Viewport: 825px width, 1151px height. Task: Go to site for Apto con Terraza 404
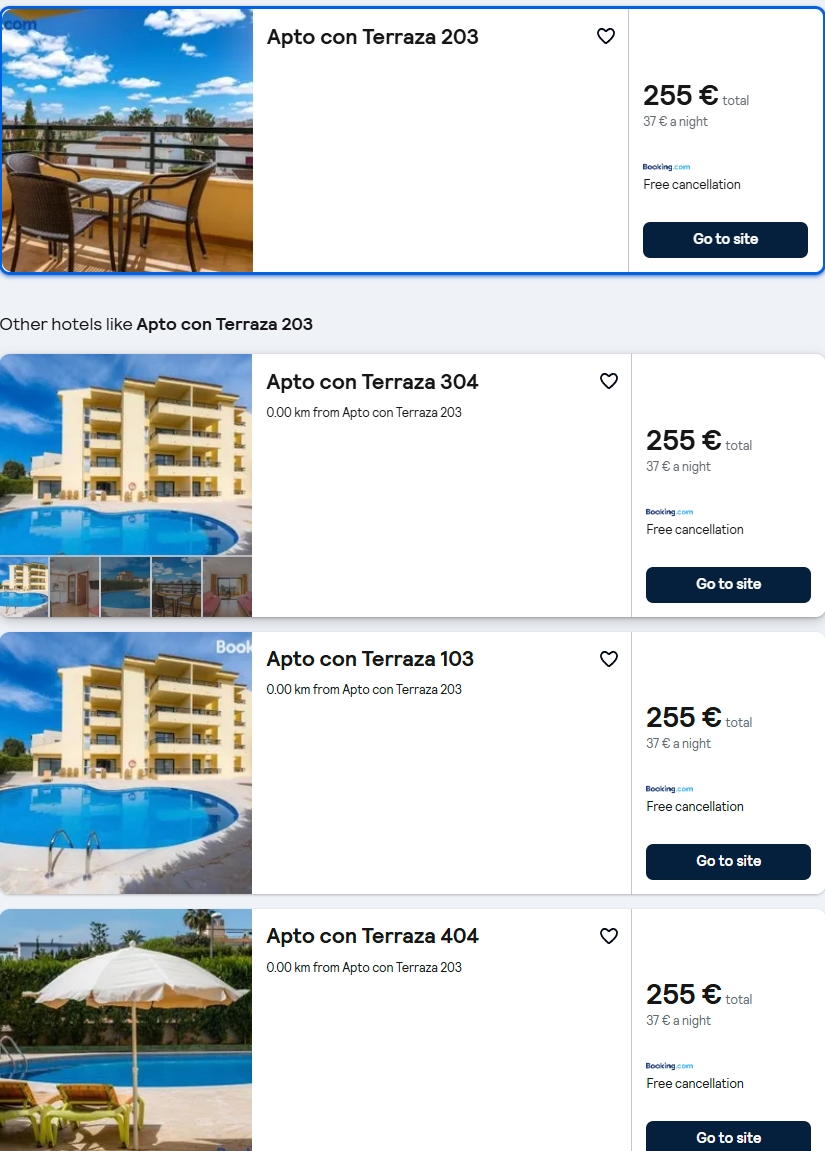point(728,1137)
